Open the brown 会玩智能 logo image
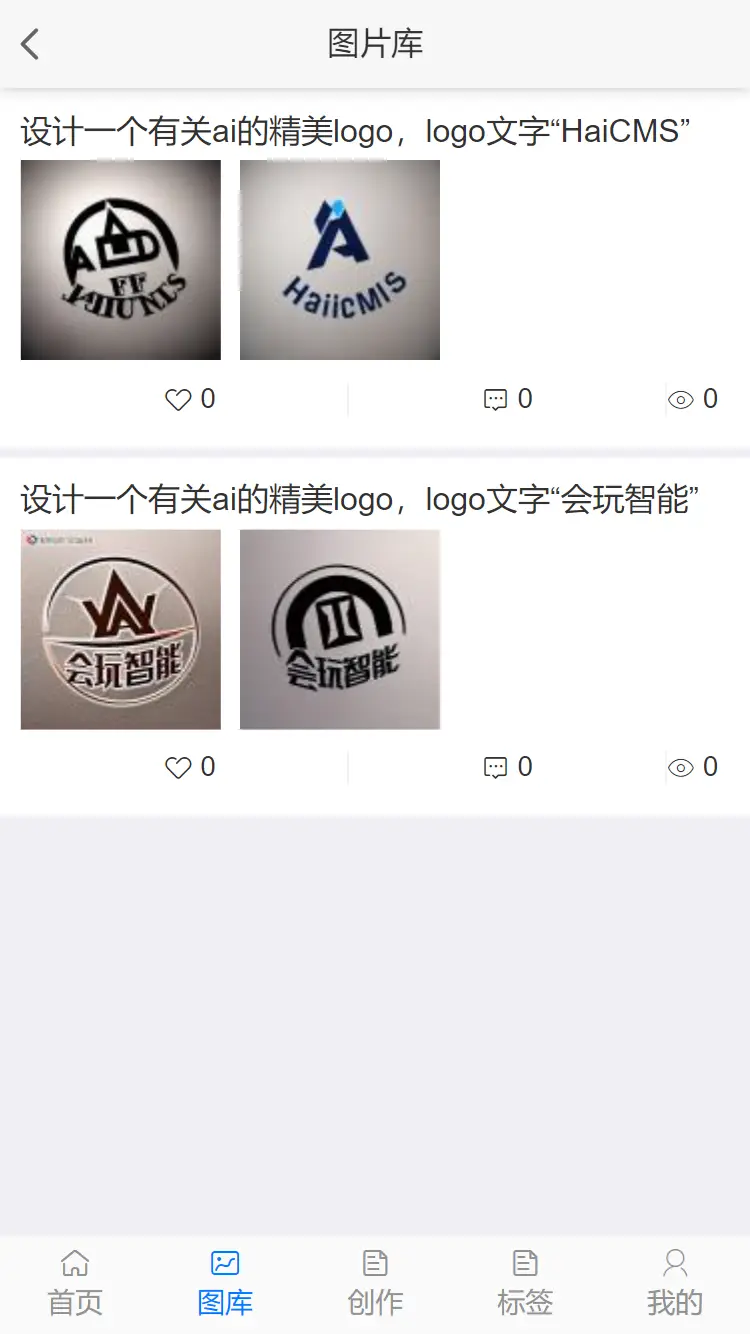This screenshot has height=1334, width=750. tap(121, 629)
